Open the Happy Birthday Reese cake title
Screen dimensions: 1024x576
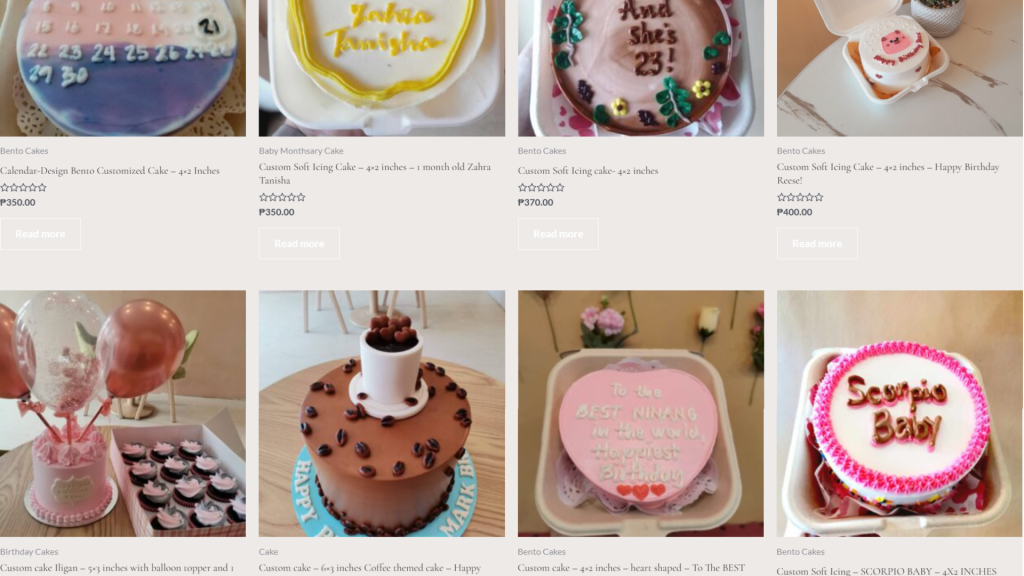click(887, 173)
